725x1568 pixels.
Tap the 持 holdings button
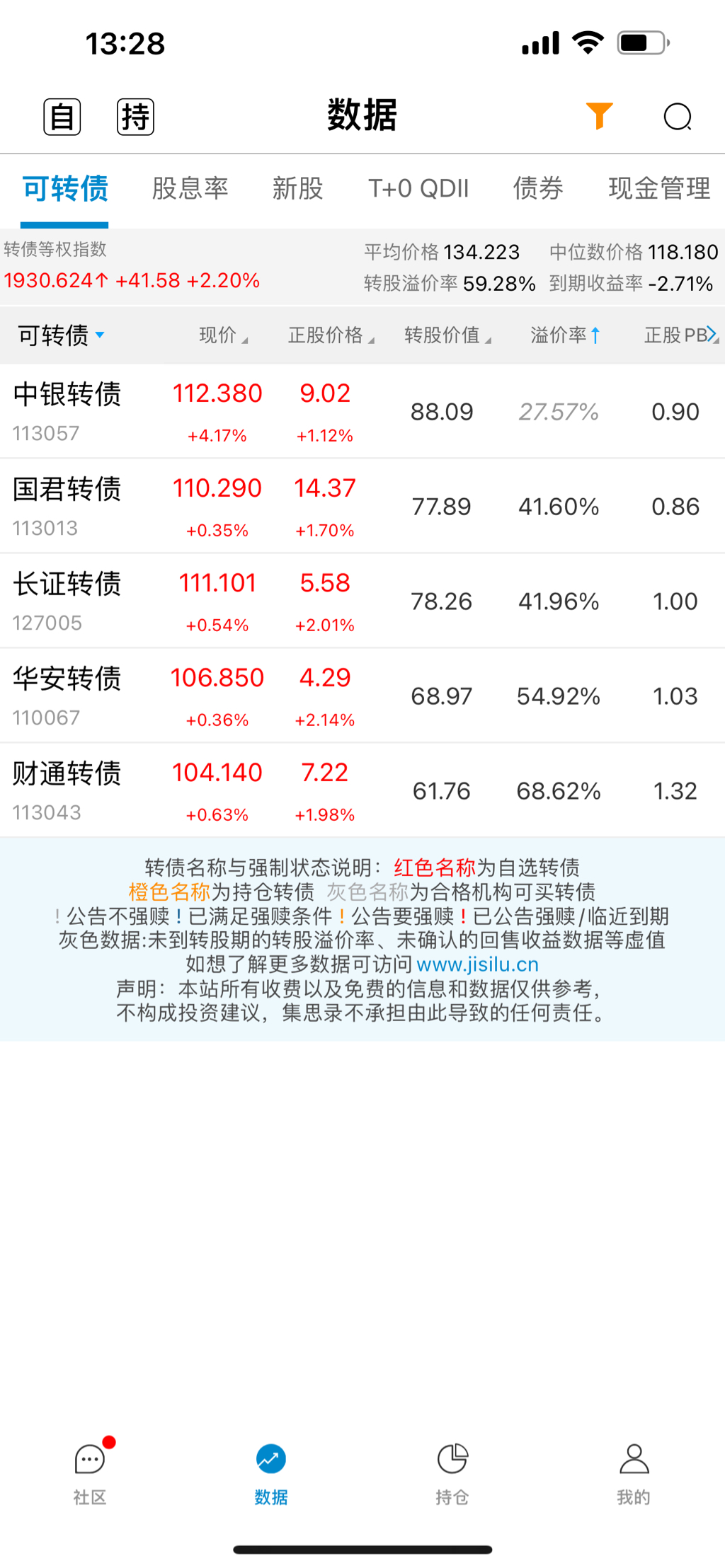(135, 117)
